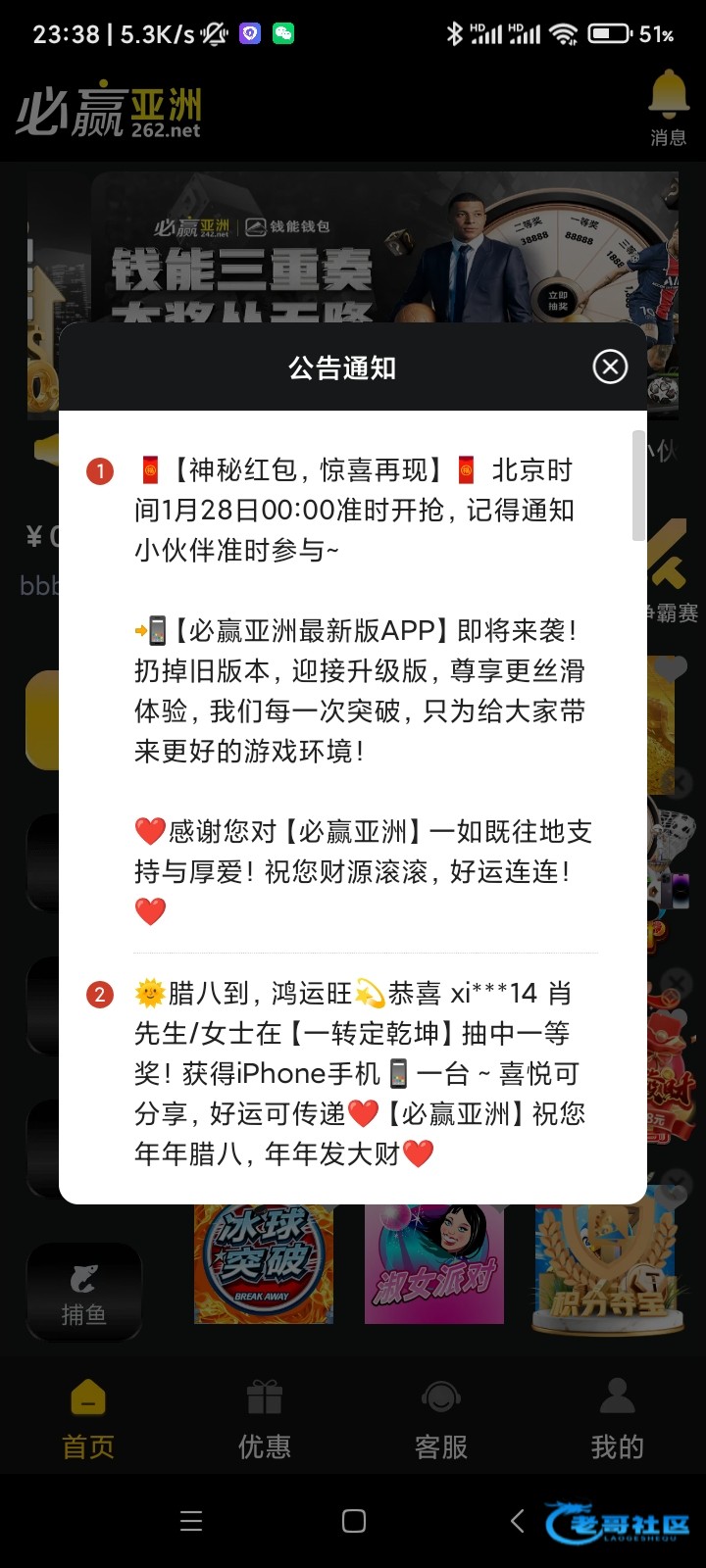Open the 消息 notifications bell
The image size is (706, 1568).
[x=668, y=106]
